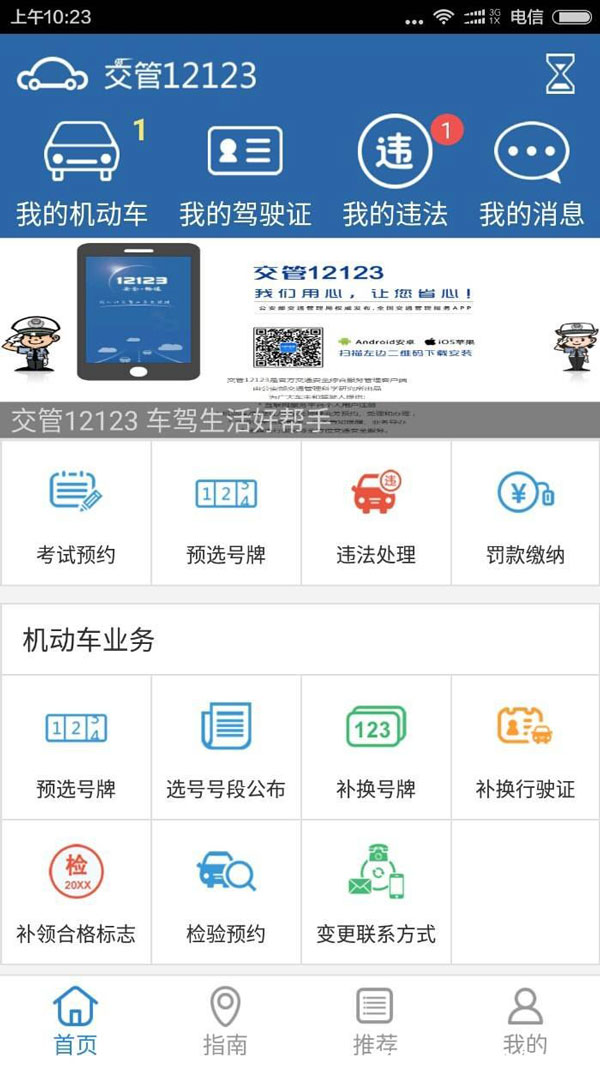This screenshot has width=600, height=1066.
Task: Check 我的违法 records
Action: 394,175
